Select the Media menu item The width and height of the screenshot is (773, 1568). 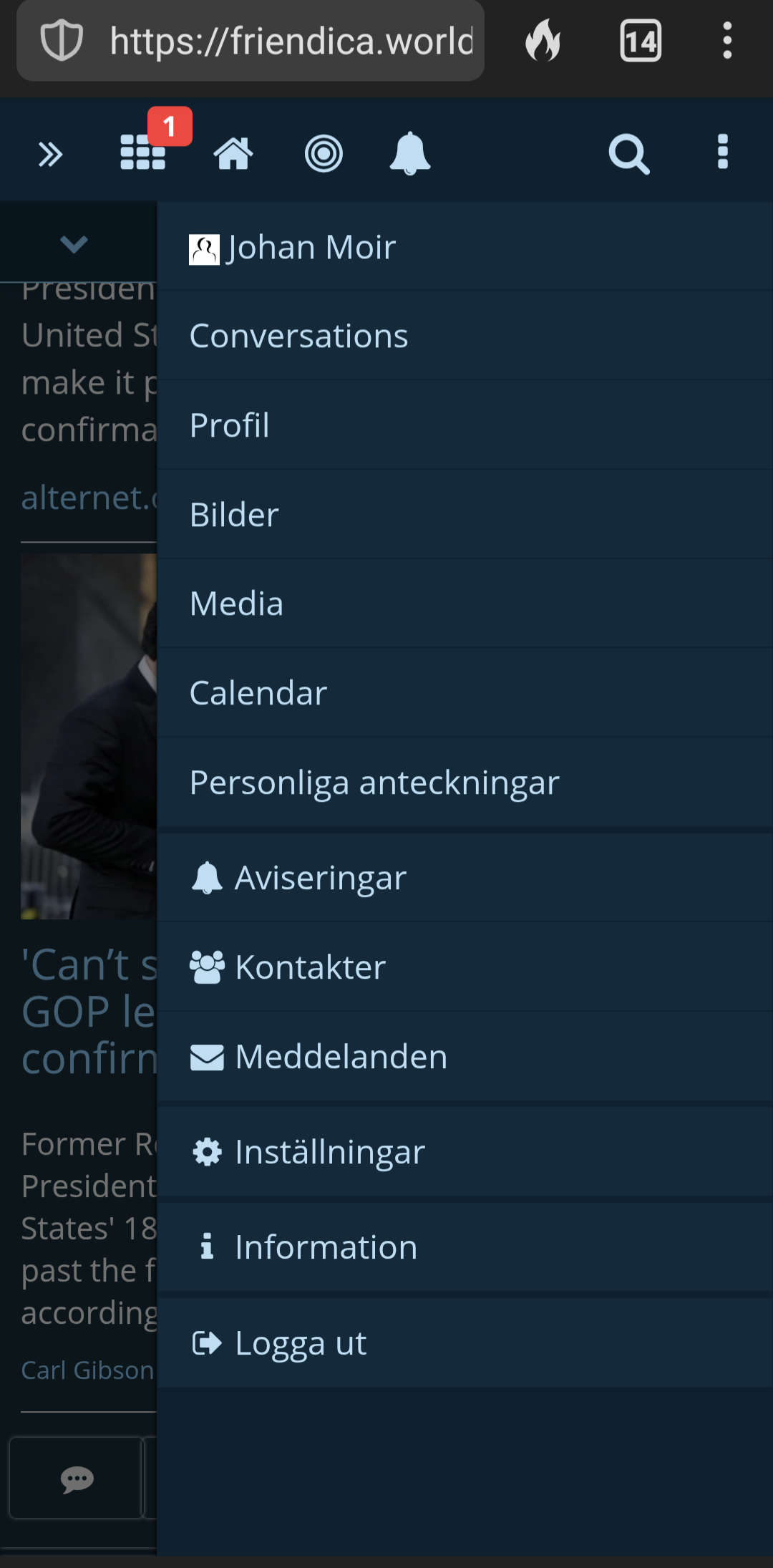tap(465, 604)
